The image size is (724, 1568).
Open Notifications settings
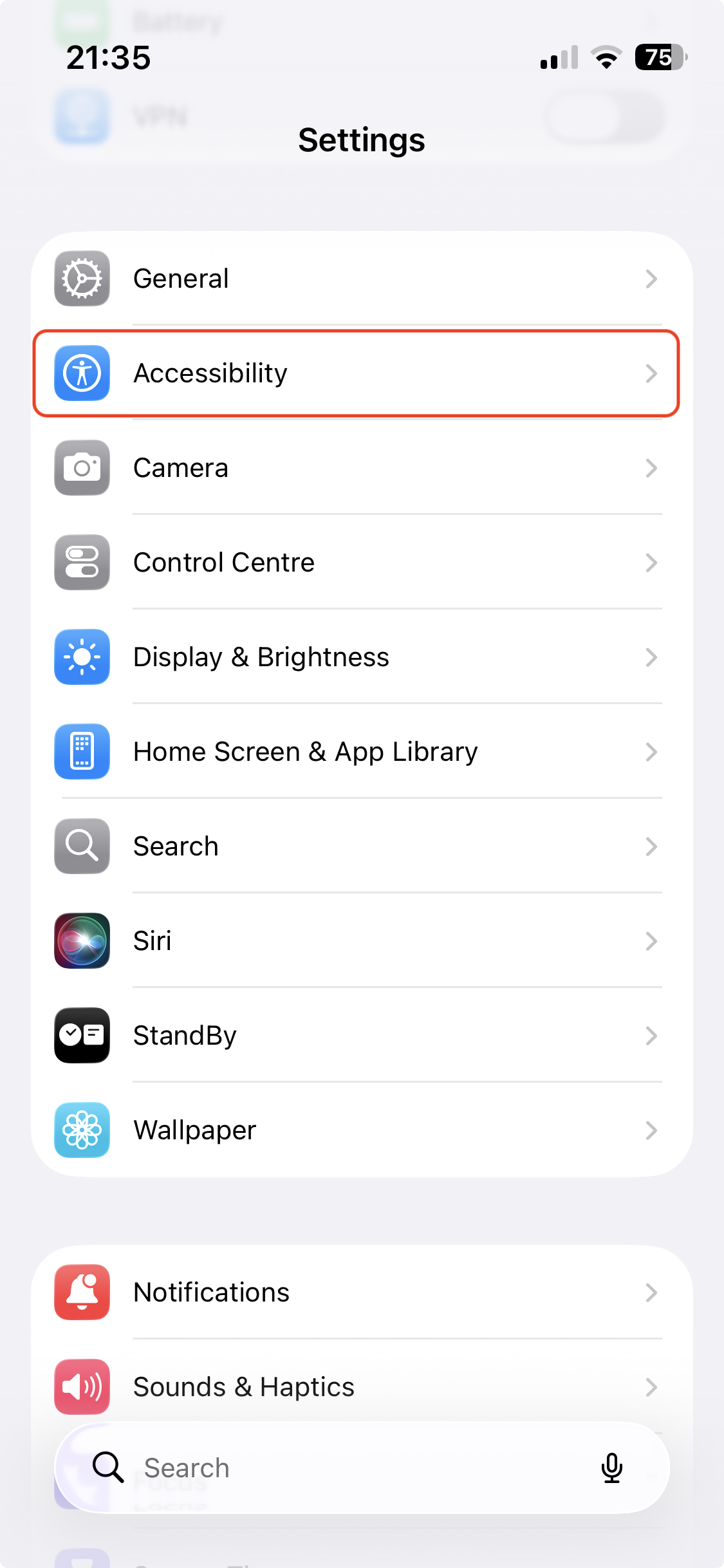coord(360,1292)
